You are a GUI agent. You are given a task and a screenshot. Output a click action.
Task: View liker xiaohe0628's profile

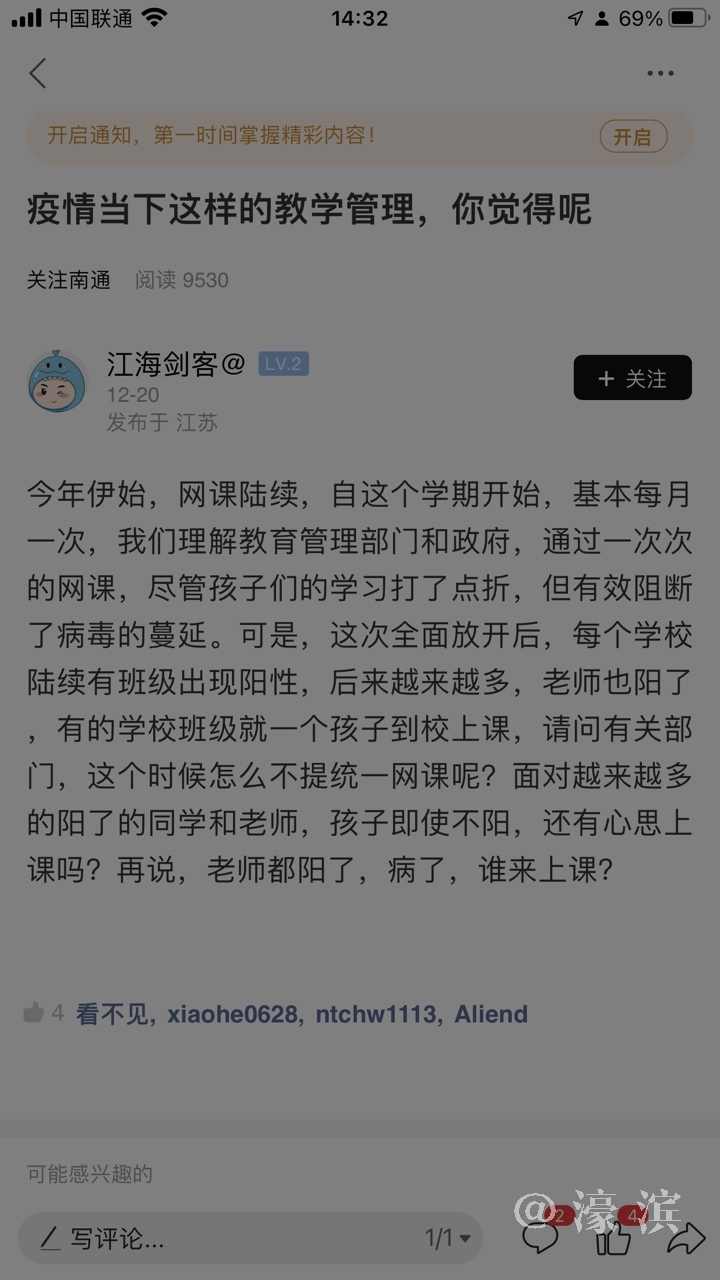232,1014
